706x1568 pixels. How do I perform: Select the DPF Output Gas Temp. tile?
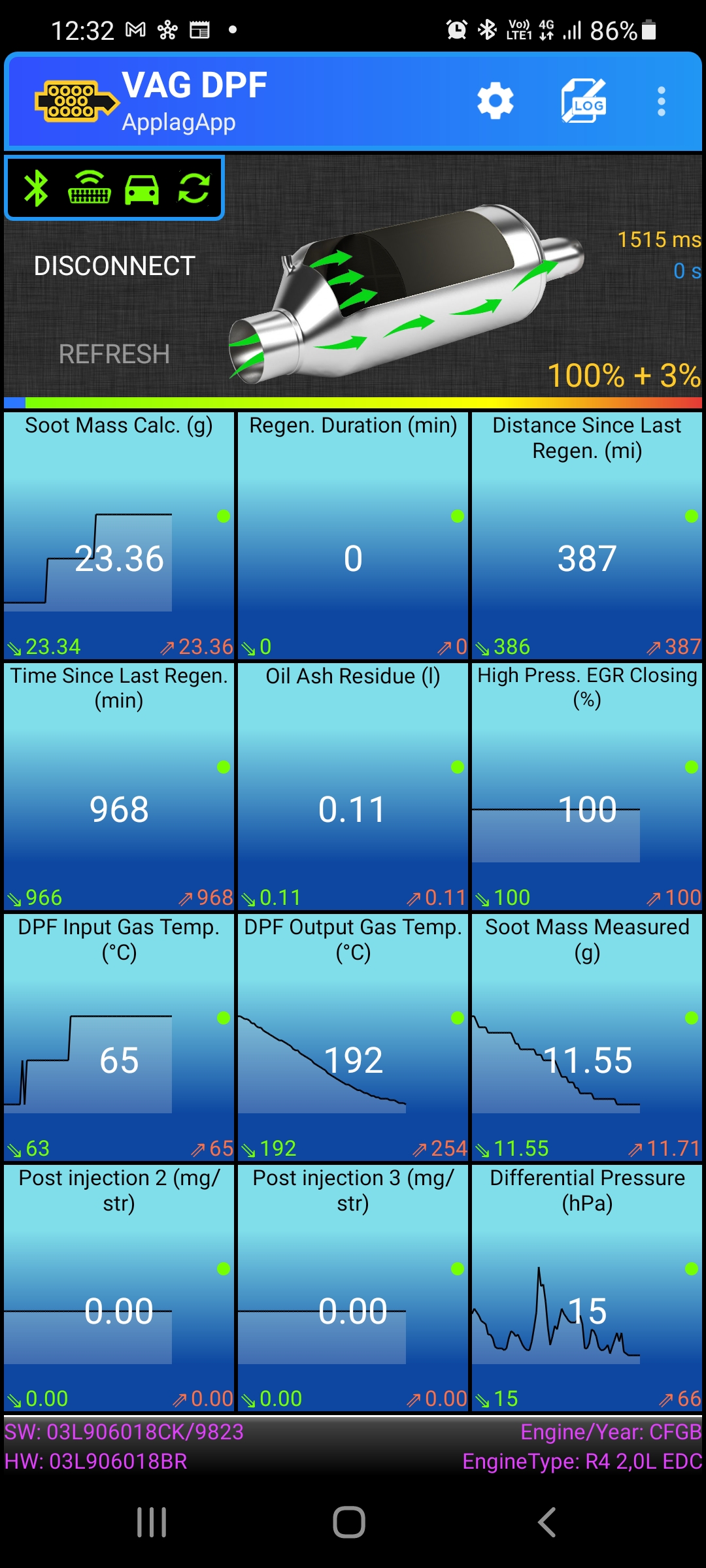(x=353, y=1037)
